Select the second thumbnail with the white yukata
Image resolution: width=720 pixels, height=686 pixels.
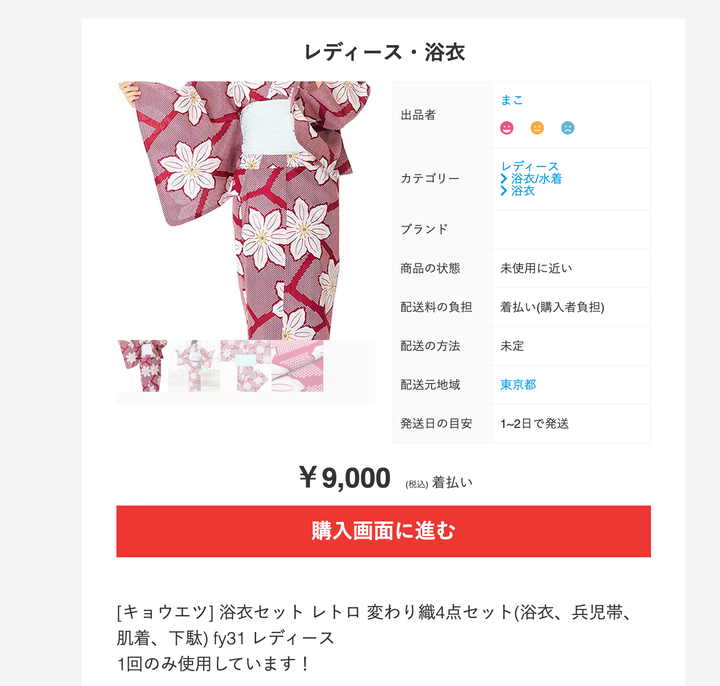coord(194,366)
